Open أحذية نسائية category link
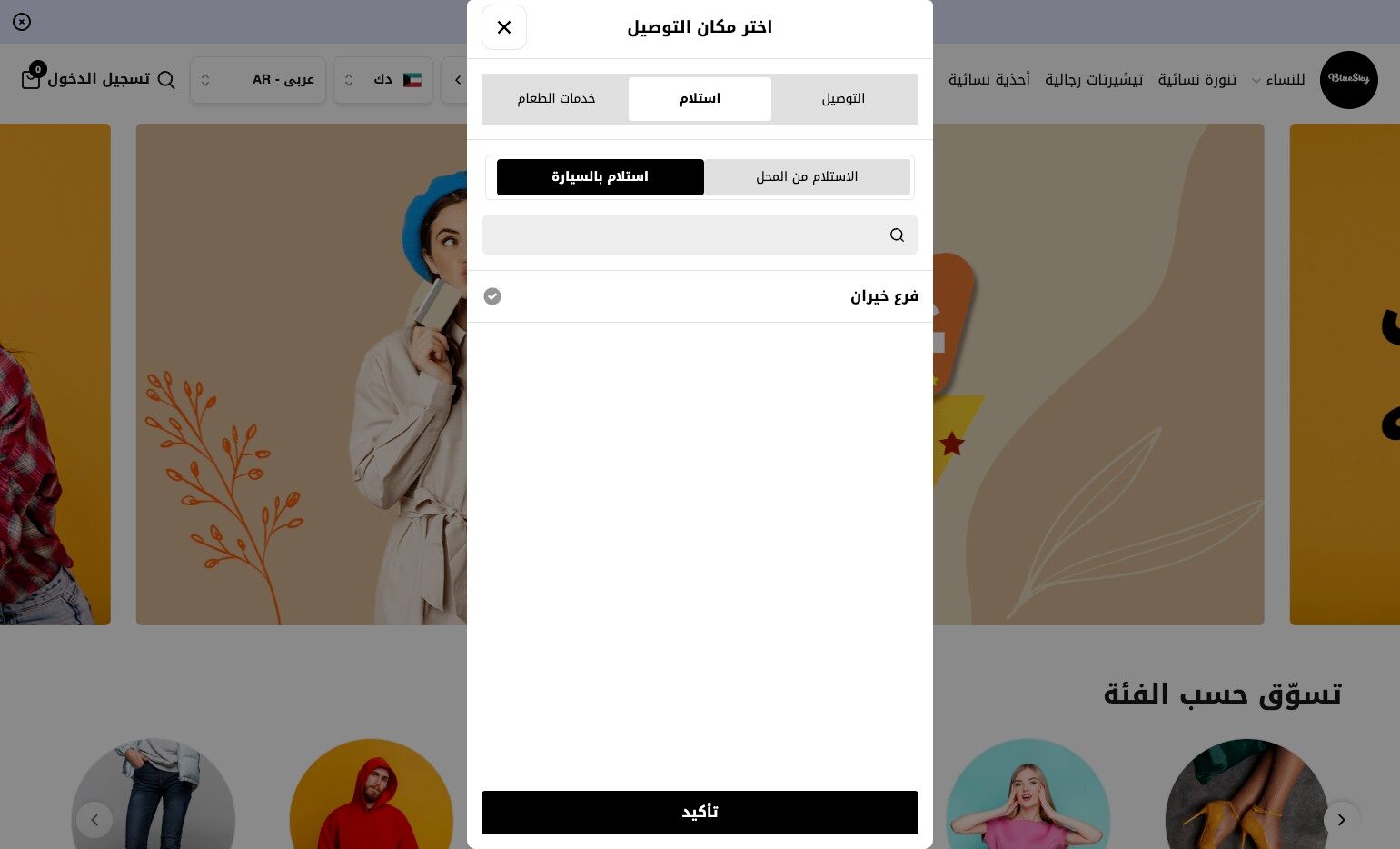1400x849 pixels. pyautogui.click(x=988, y=80)
